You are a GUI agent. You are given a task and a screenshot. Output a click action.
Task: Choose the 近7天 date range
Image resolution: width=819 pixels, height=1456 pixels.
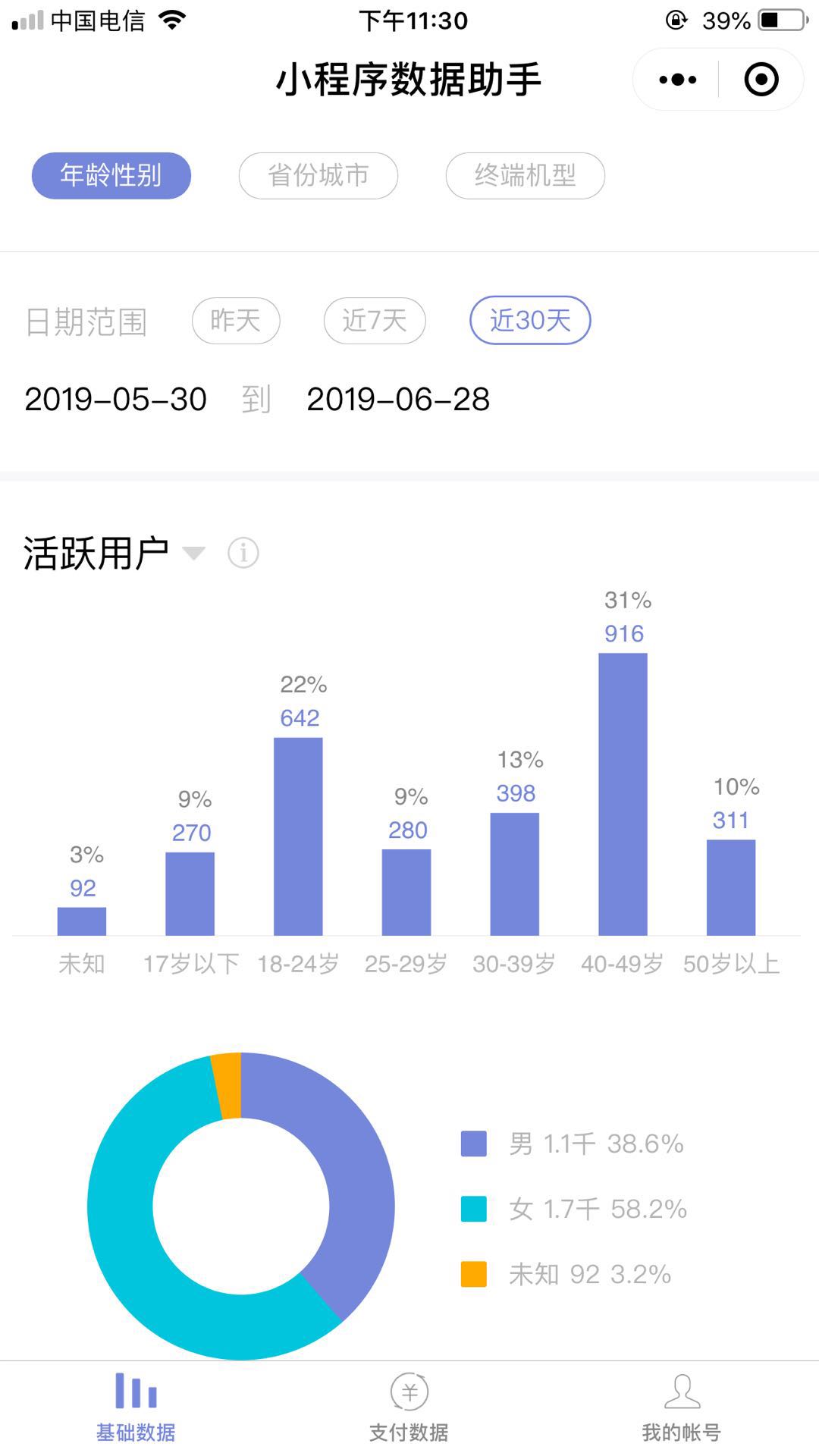375,321
